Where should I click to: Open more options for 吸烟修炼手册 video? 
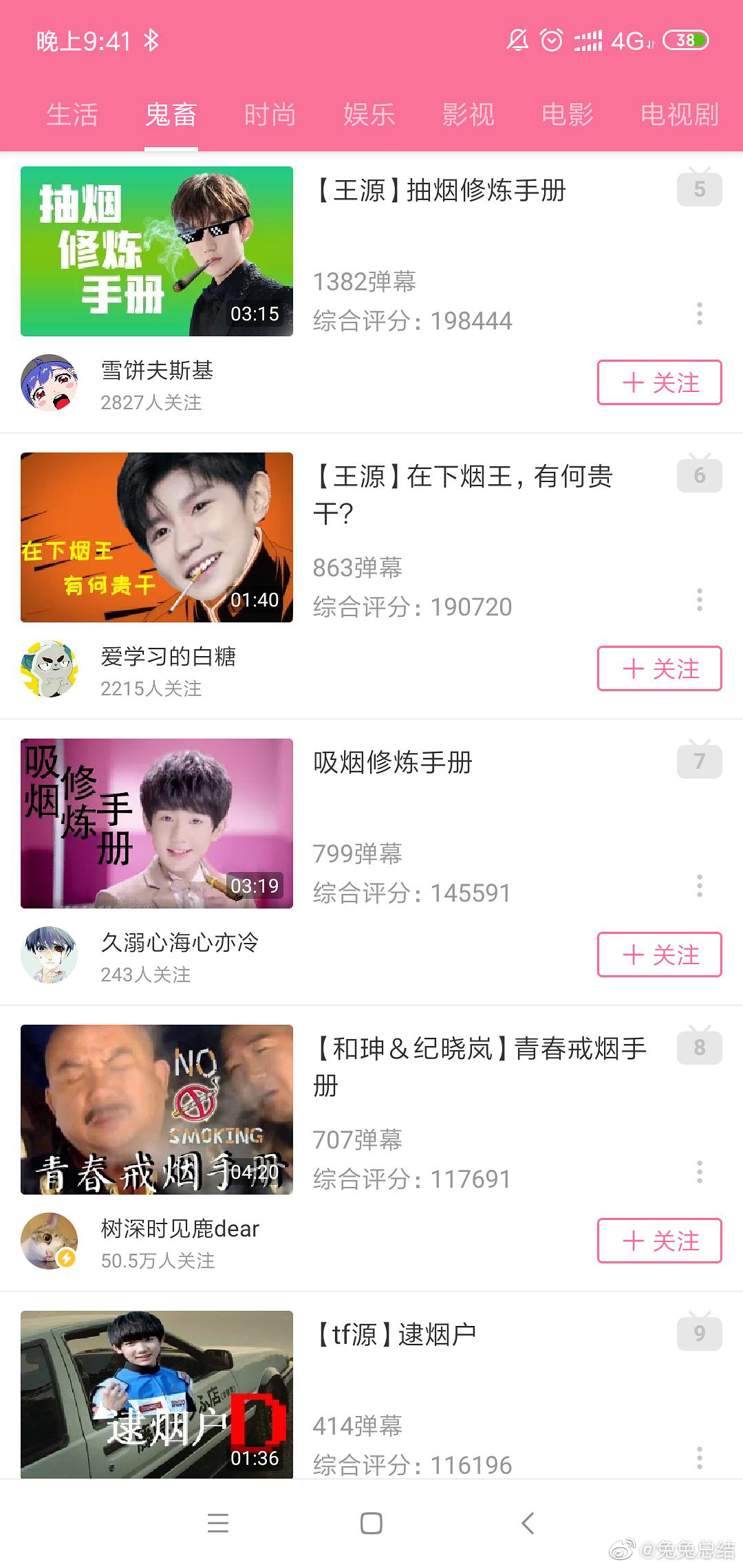[699, 886]
